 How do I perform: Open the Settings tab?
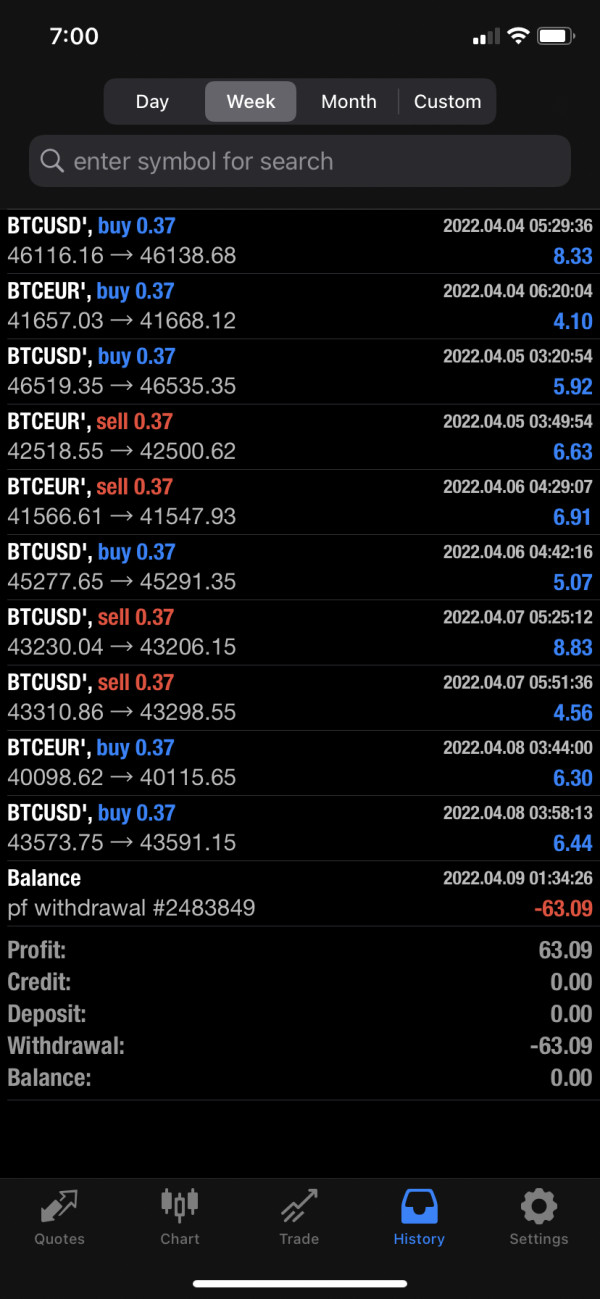pyautogui.click(x=538, y=1218)
